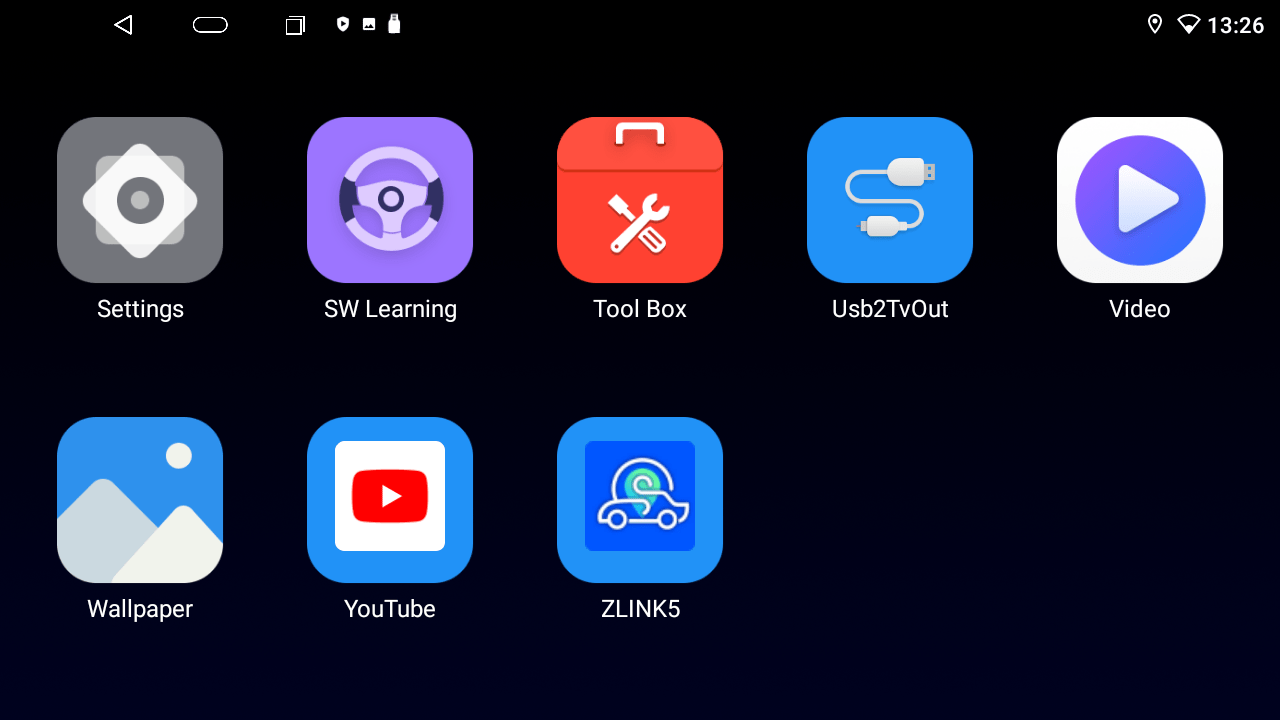
Task: Open the recent apps view
Action: pyautogui.click(x=295, y=25)
